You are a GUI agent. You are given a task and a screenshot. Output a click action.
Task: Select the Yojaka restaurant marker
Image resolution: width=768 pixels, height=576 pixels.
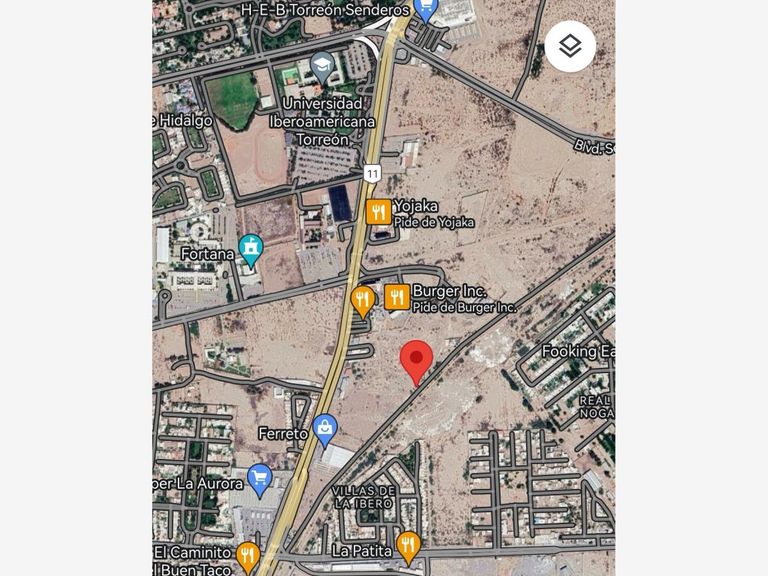(378, 211)
